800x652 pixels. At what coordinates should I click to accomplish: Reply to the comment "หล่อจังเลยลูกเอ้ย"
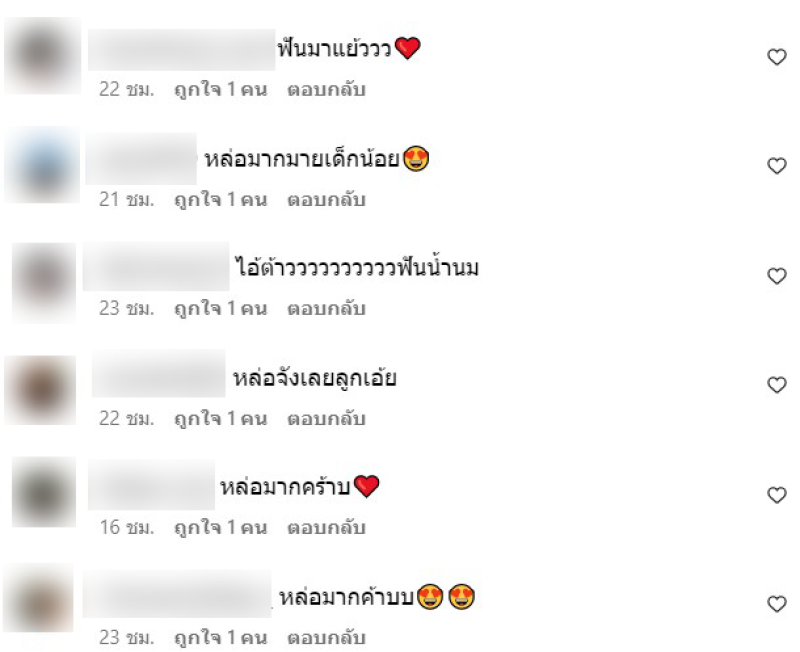pos(326,419)
